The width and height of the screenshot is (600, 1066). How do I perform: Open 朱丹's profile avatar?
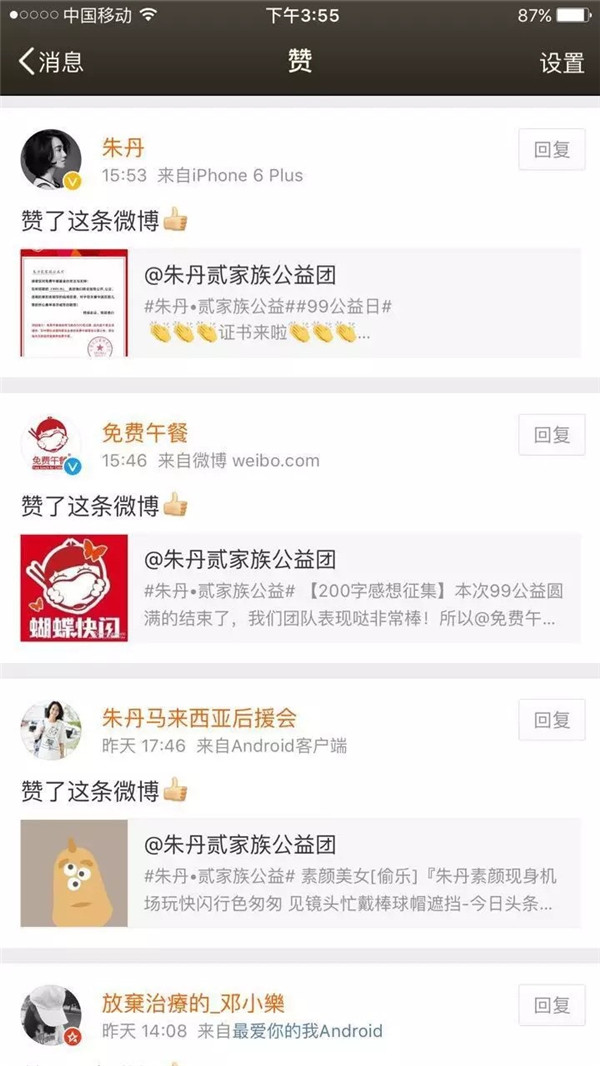[x=51, y=159]
